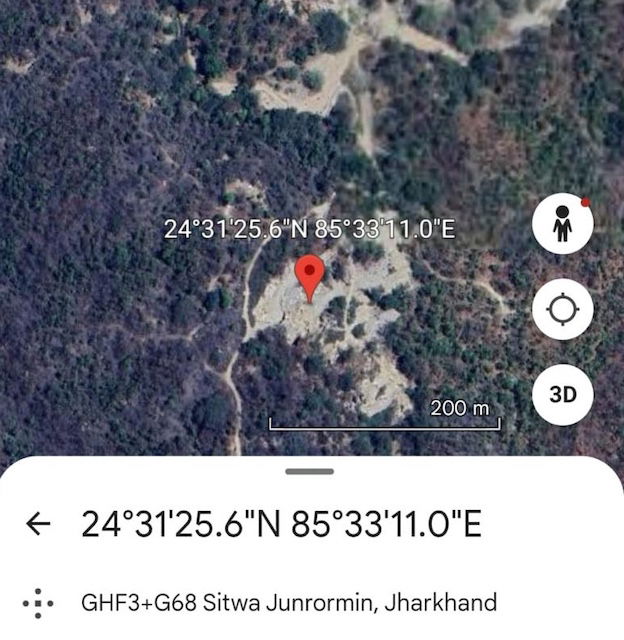The width and height of the screenshot is (624, 640).
Task: Go back using the back arrow
Action: (38, 524)
